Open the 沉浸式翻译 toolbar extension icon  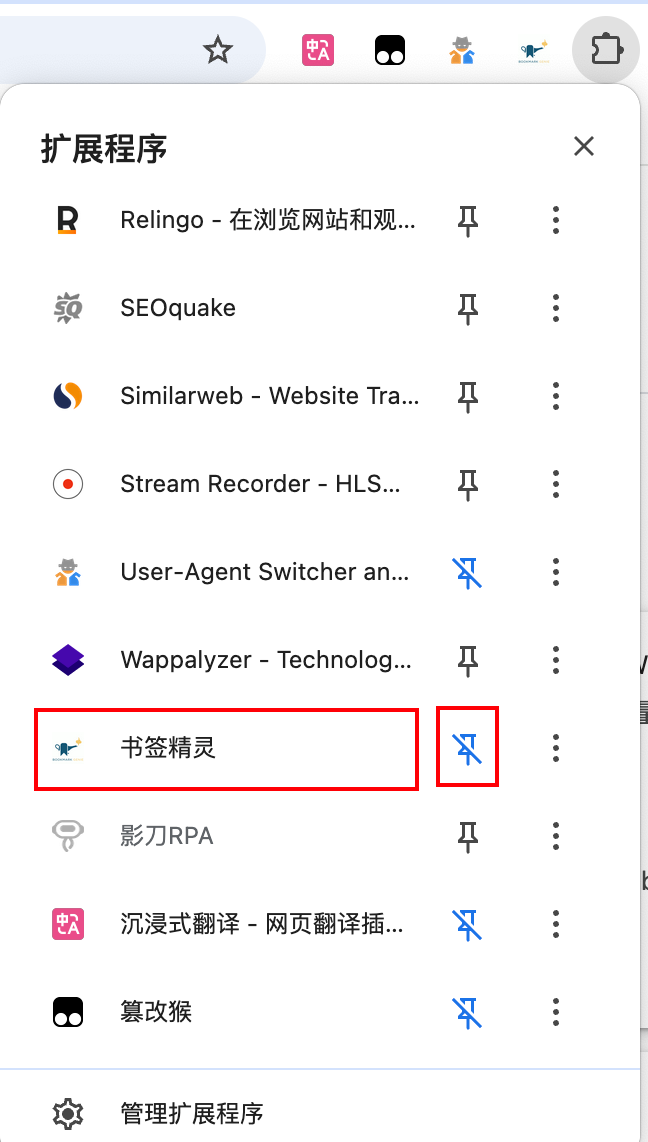click(318, 50)
